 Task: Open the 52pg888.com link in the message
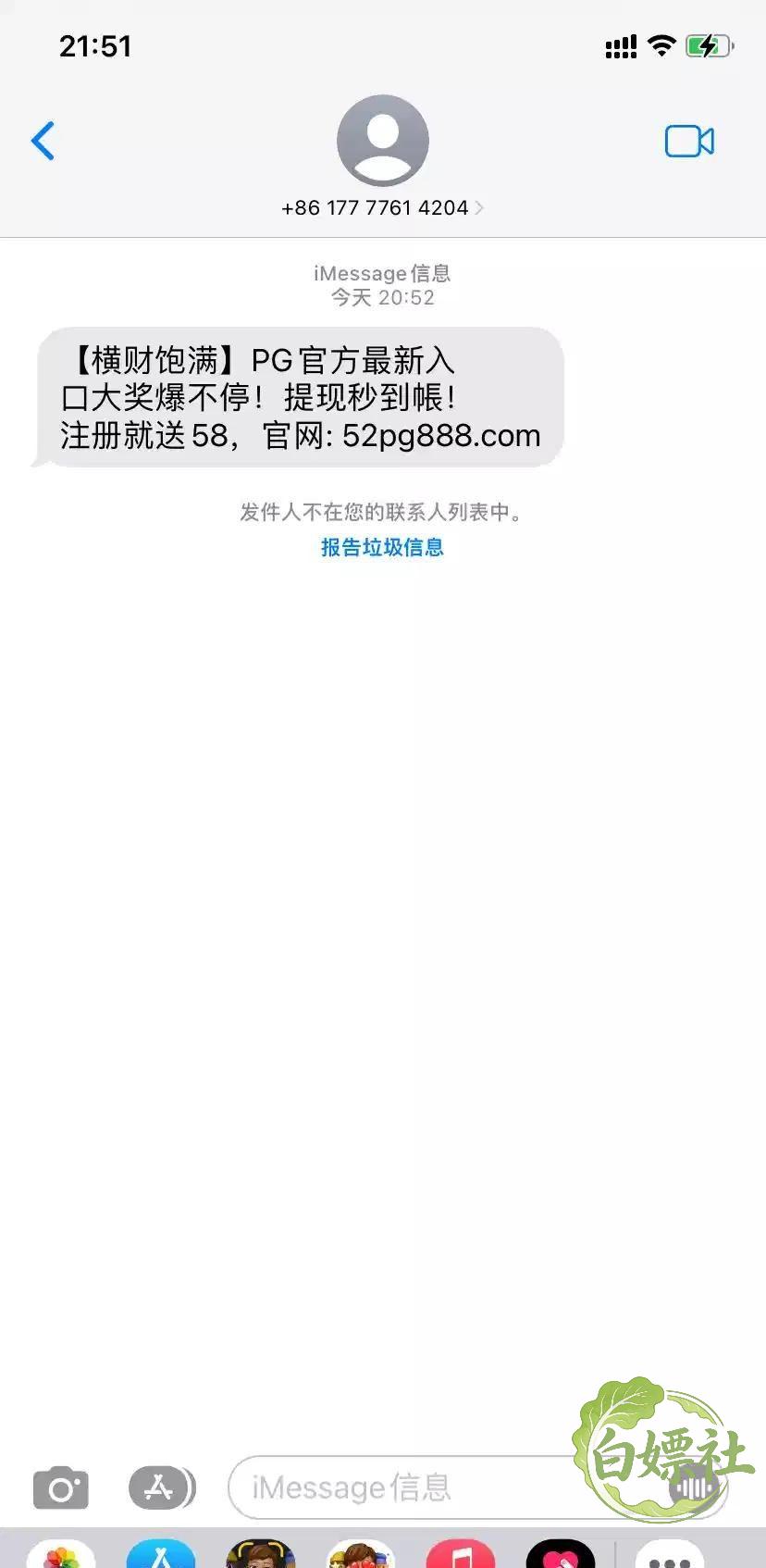441,435
